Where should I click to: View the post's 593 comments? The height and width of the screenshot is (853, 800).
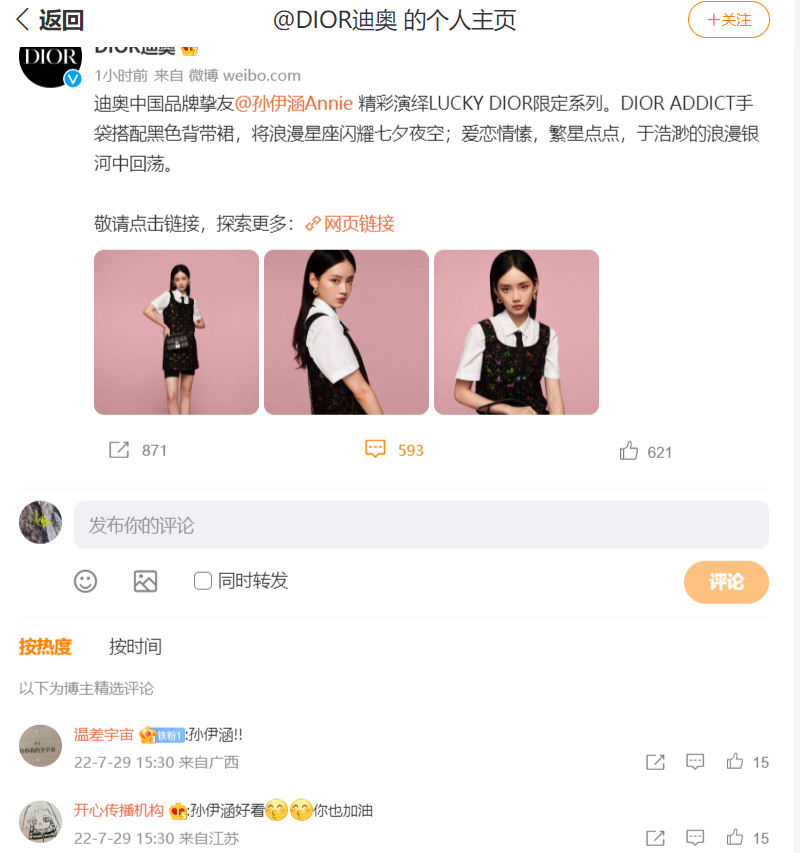click(x=394, y=450)
